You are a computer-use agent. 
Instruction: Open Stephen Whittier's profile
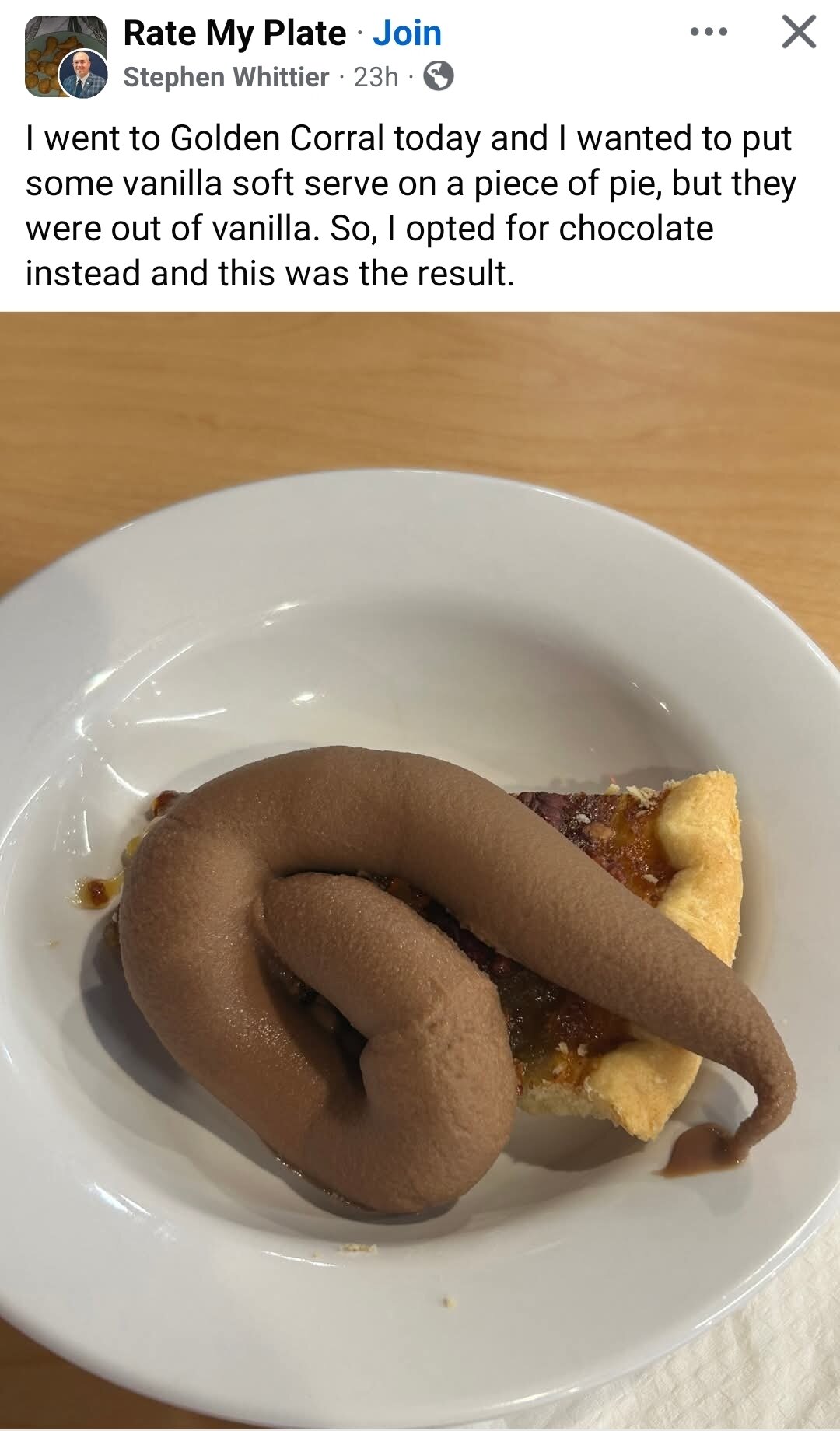coord(226,77)
